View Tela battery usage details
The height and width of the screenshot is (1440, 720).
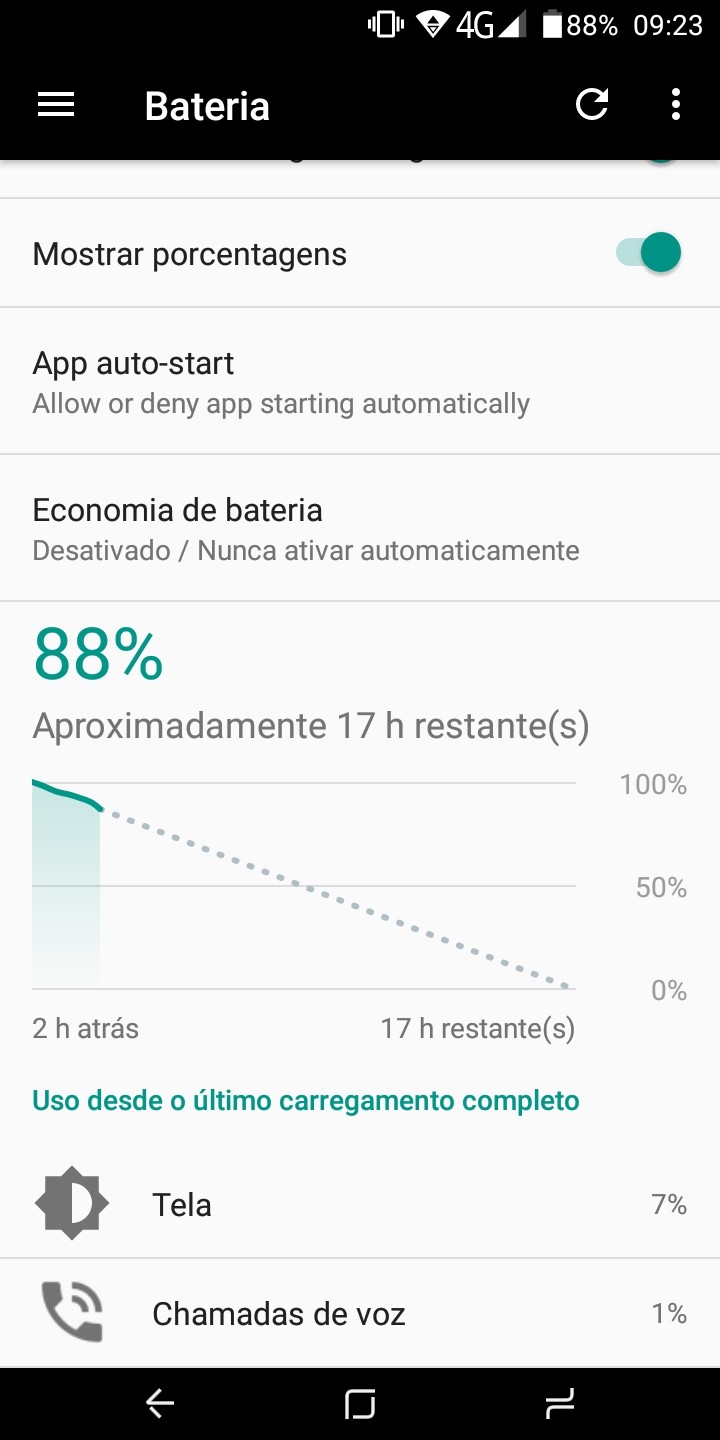(360, 1204)
